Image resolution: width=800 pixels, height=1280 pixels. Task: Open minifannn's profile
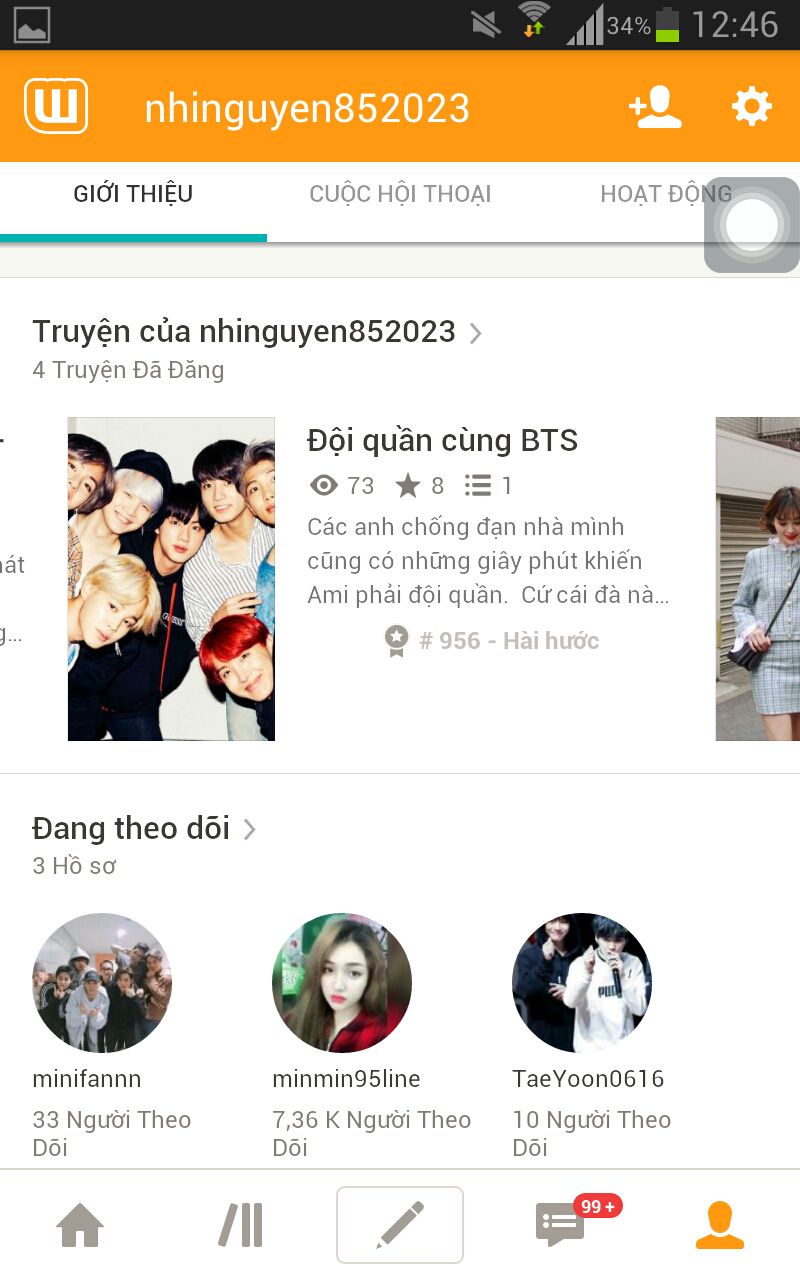pos(102,983)
